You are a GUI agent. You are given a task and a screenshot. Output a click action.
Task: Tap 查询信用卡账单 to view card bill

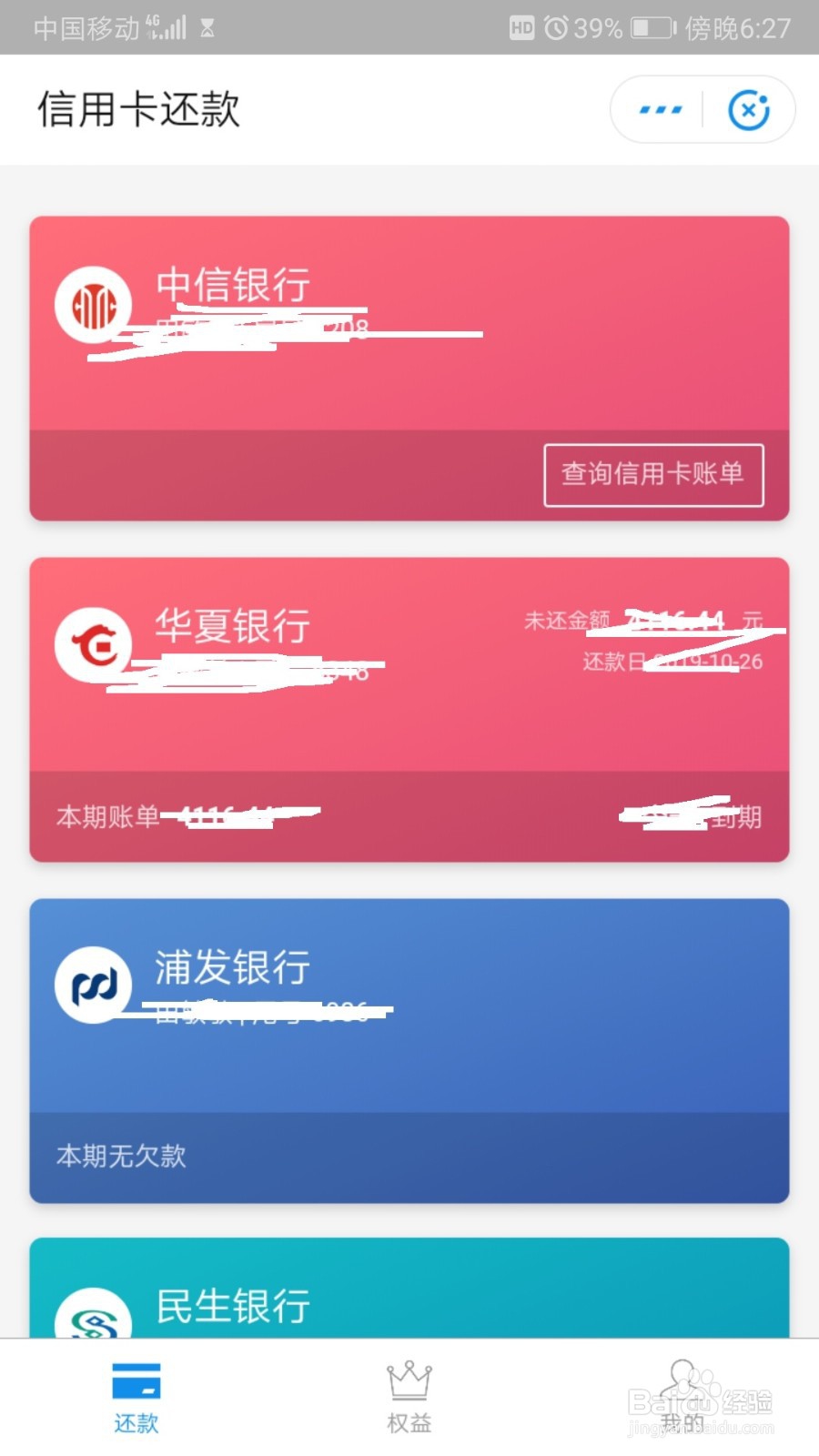[x=654, y=474]
